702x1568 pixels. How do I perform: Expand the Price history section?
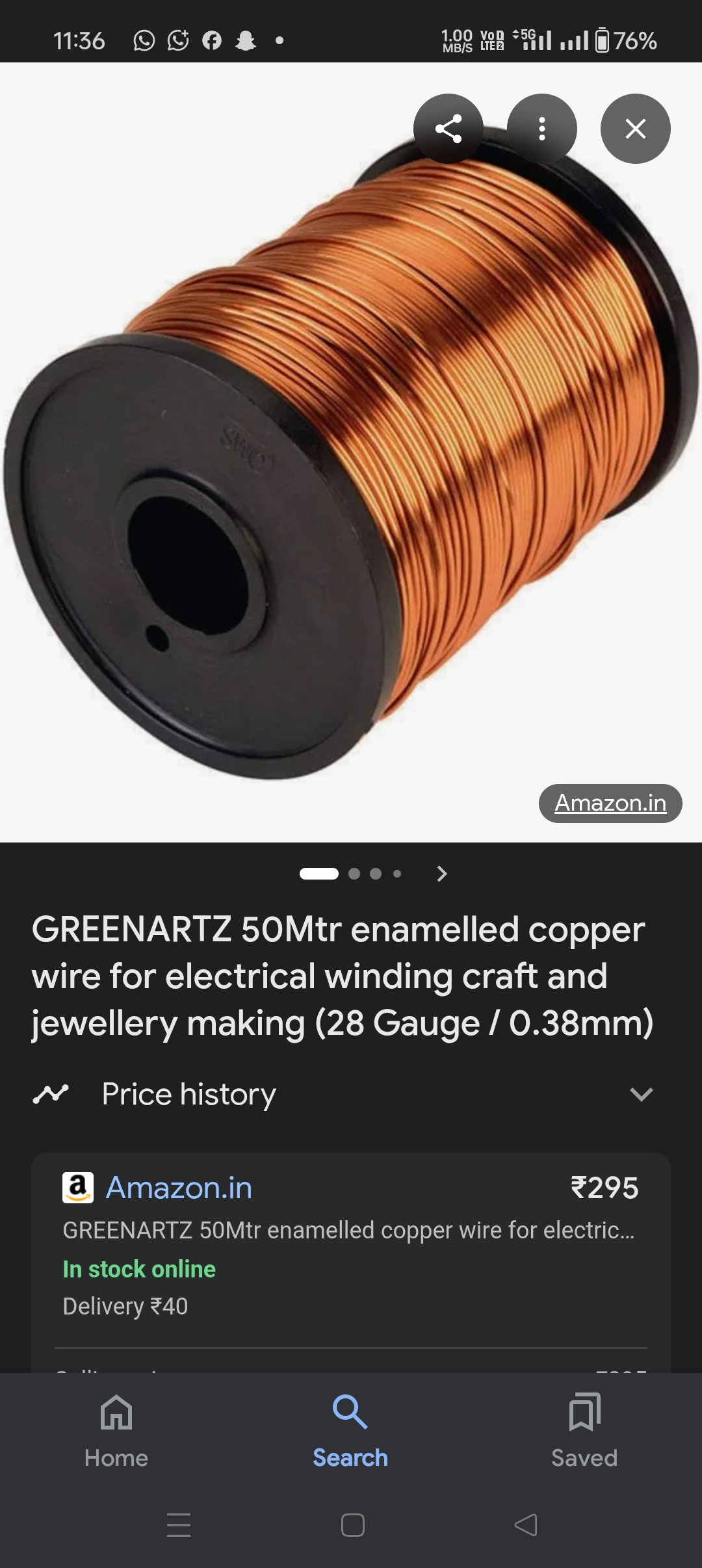coord(642,1095)
